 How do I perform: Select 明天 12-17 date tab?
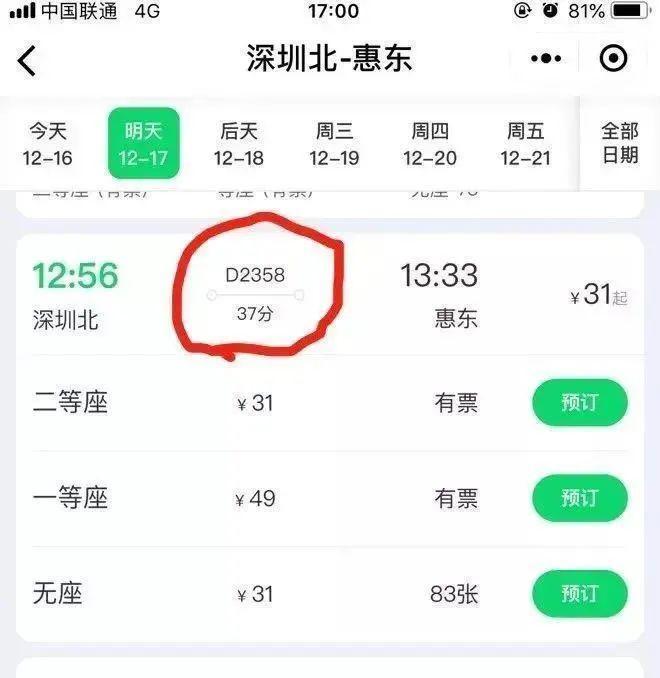[143, 144]
